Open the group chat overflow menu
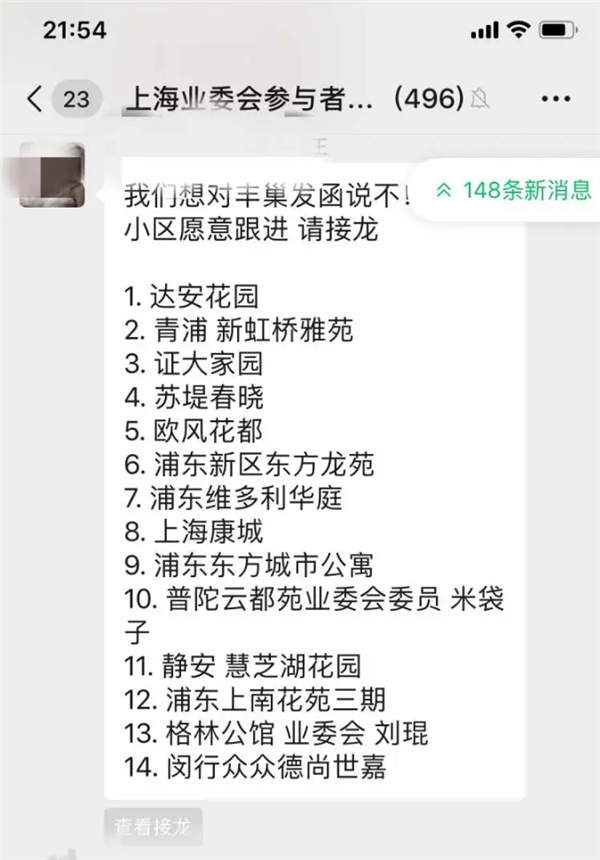The height and width of the screenshot is (860, 600). click(x=554, y=98)
